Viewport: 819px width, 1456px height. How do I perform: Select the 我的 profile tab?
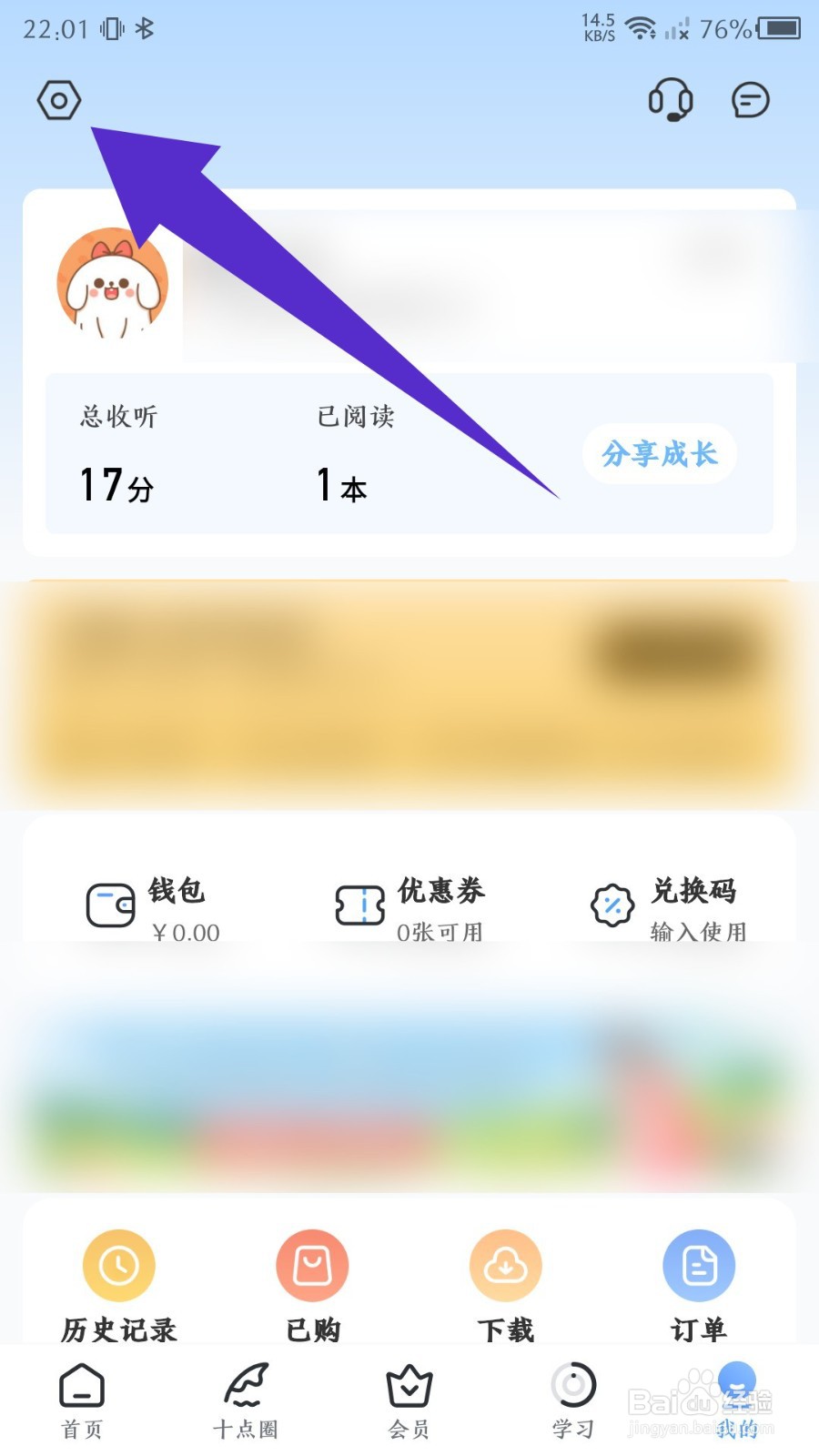[733, 1390]
